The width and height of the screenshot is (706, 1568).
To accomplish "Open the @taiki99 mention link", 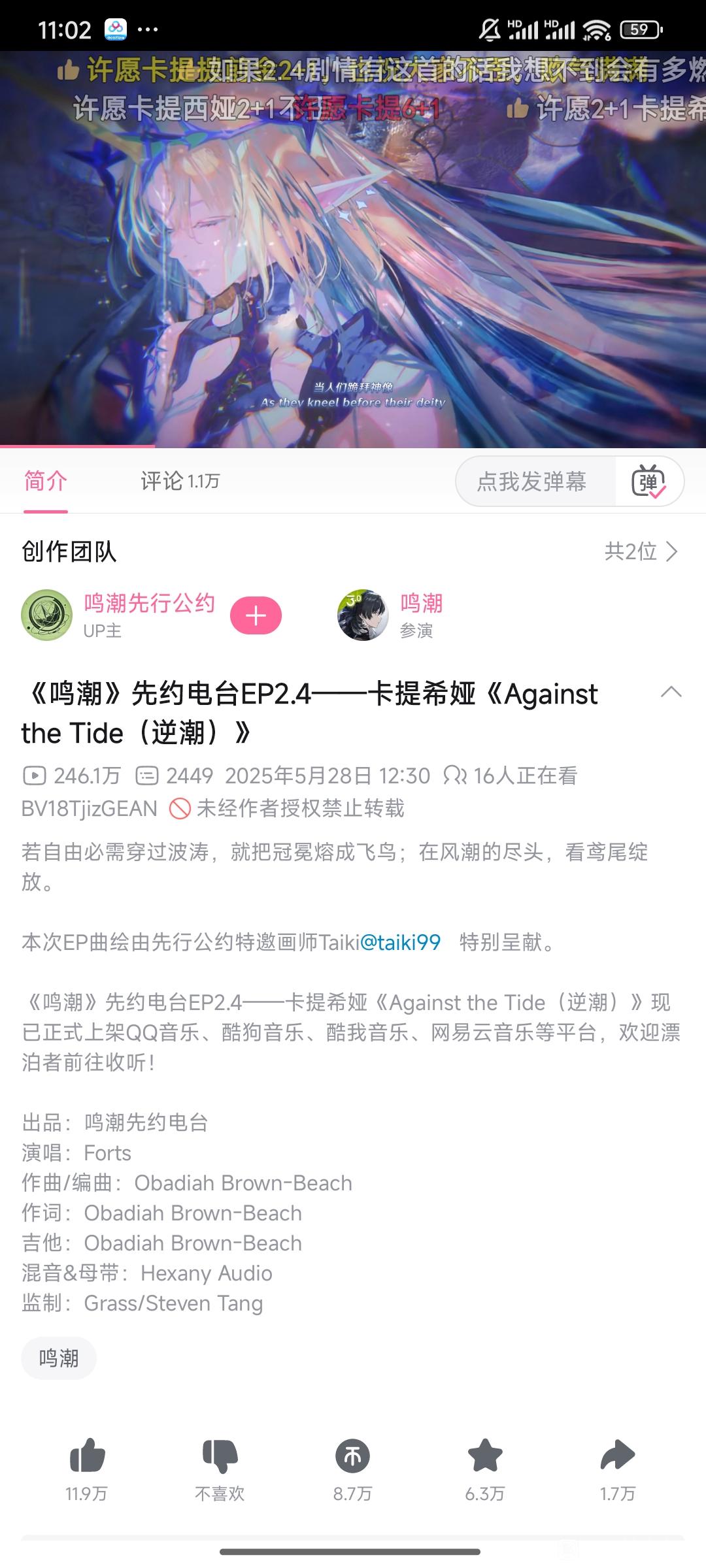I will pos(400,942).
